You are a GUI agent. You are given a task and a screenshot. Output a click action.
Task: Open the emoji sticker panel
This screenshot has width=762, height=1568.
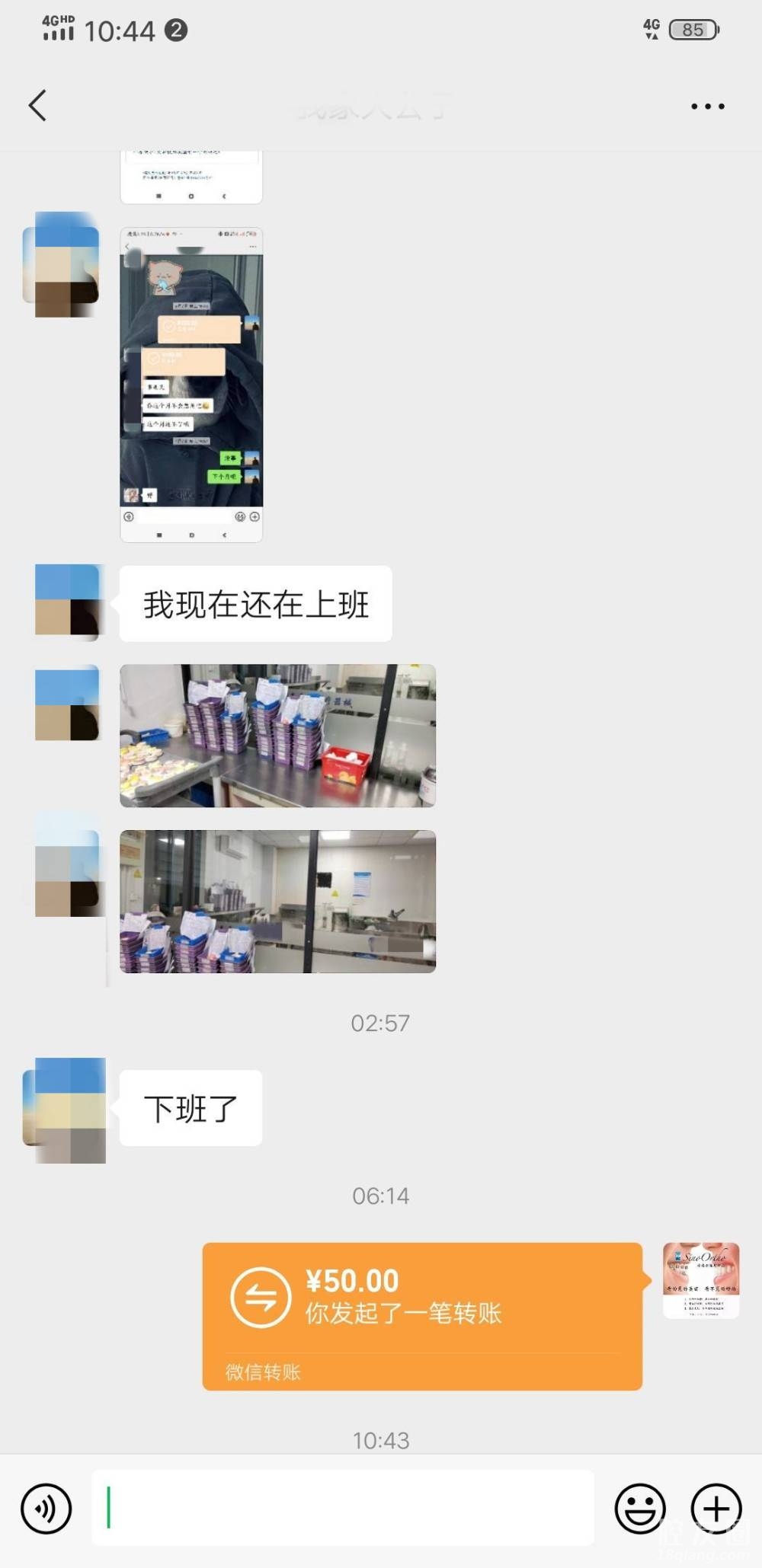click(x=639, y=1508)
